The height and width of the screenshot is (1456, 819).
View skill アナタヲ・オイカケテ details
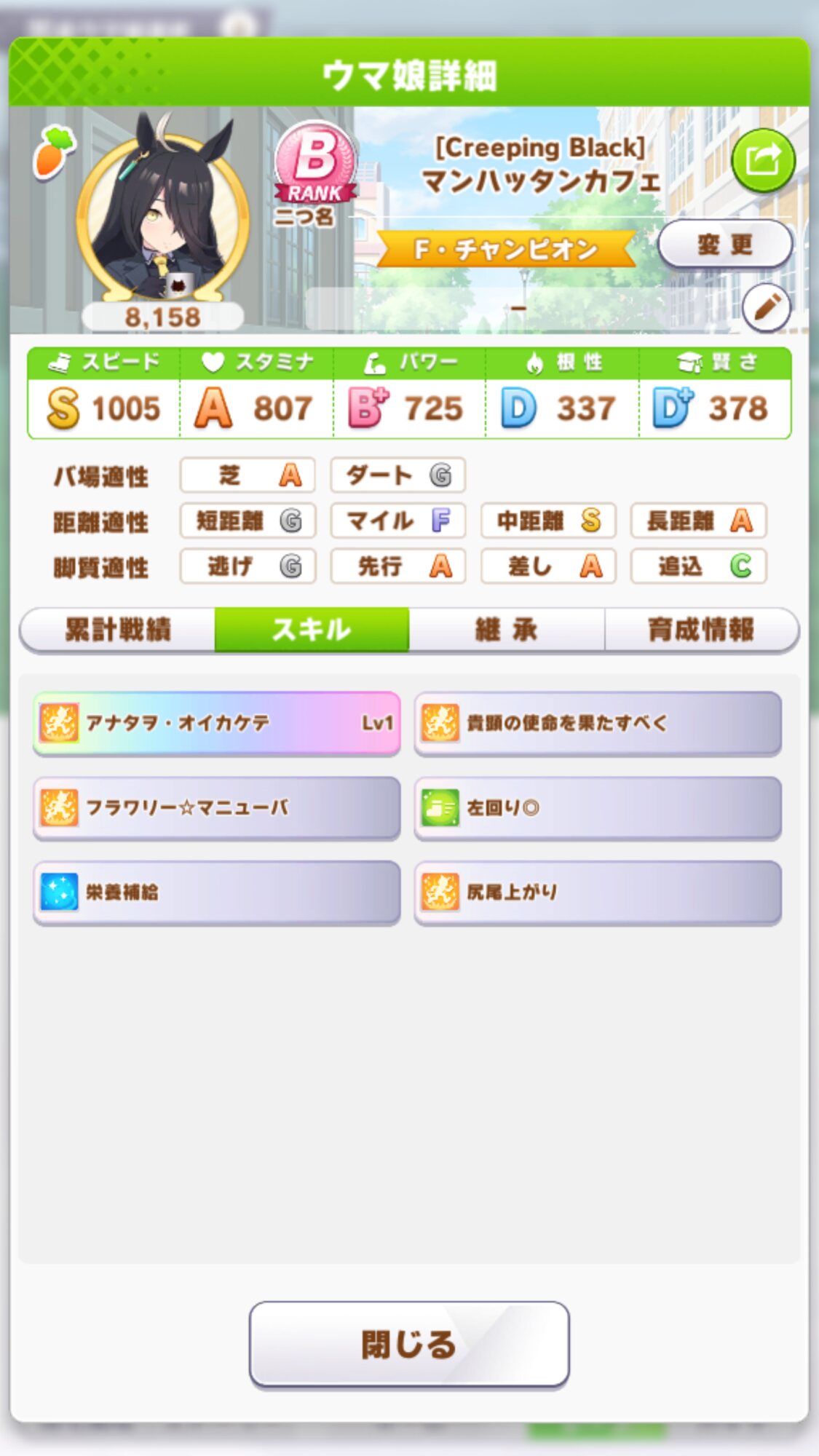click(217, 723)
